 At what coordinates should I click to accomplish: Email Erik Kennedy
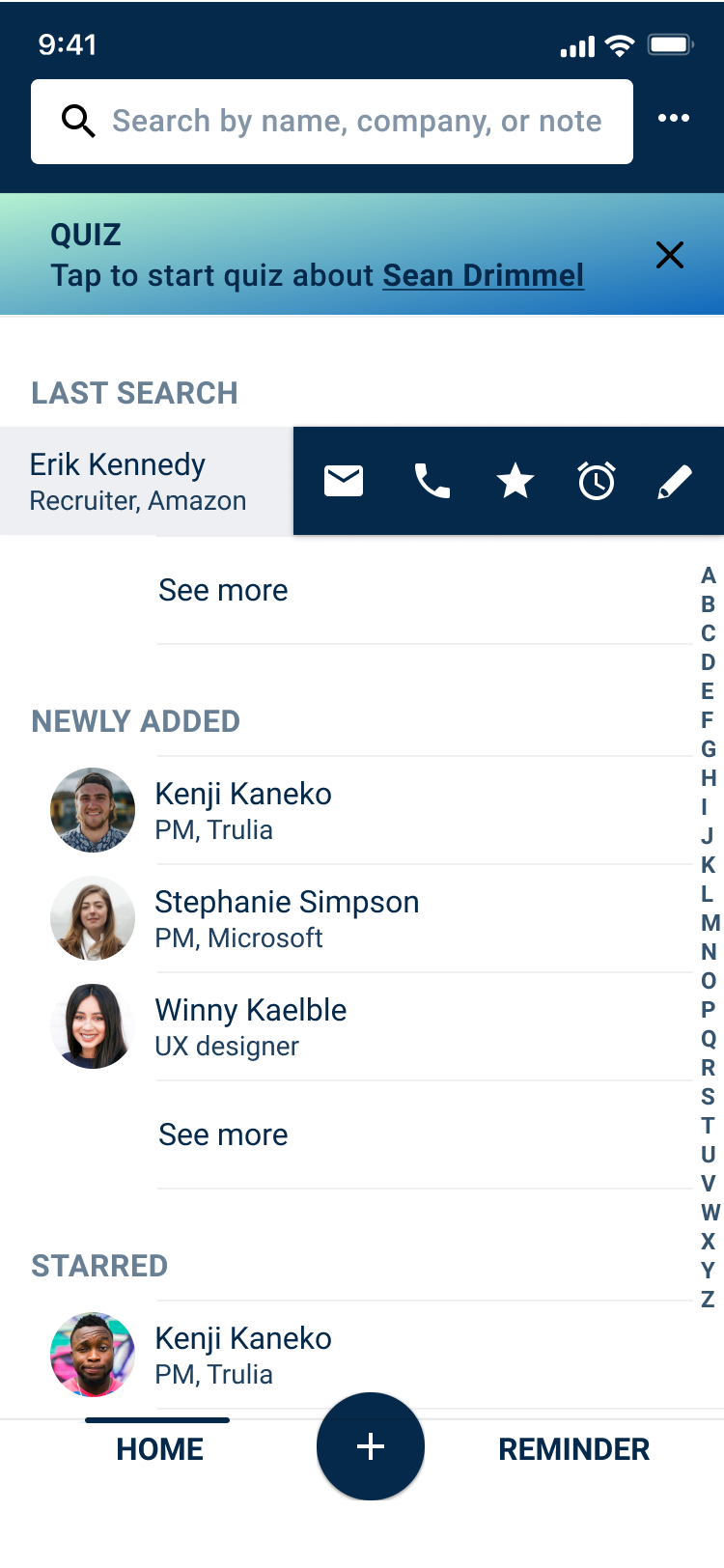(344, 481)
